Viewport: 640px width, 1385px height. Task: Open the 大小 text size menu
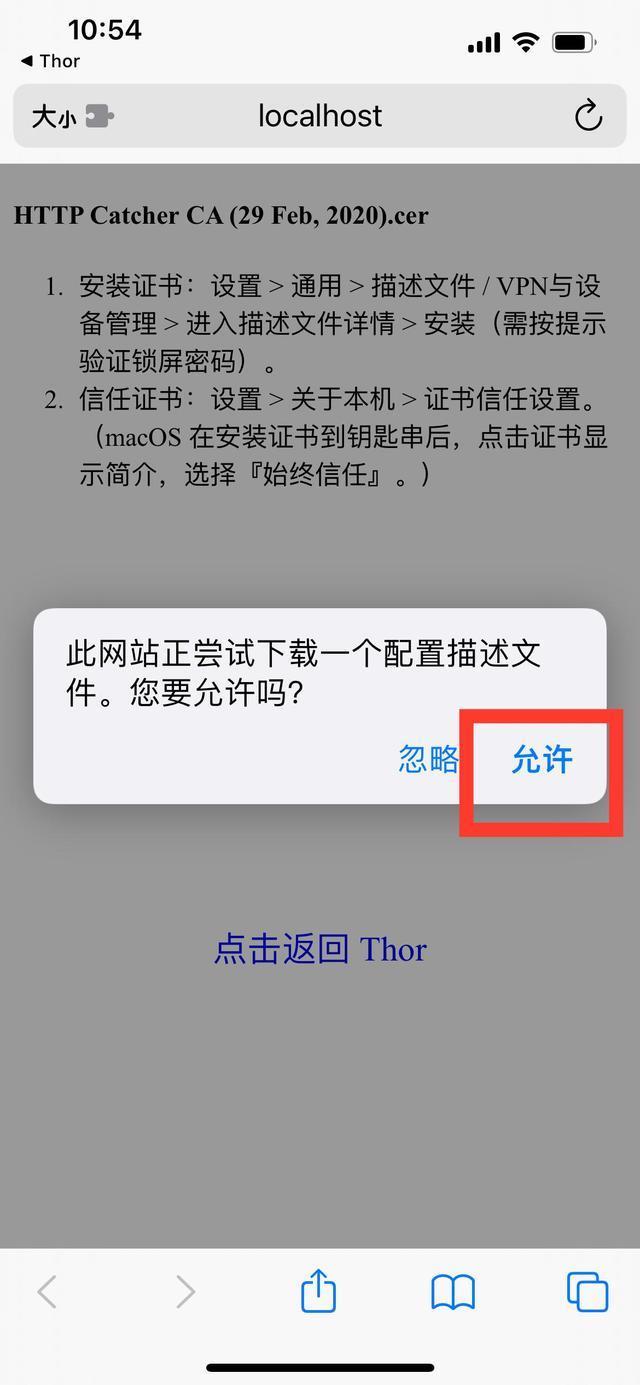tap(54, 117)
